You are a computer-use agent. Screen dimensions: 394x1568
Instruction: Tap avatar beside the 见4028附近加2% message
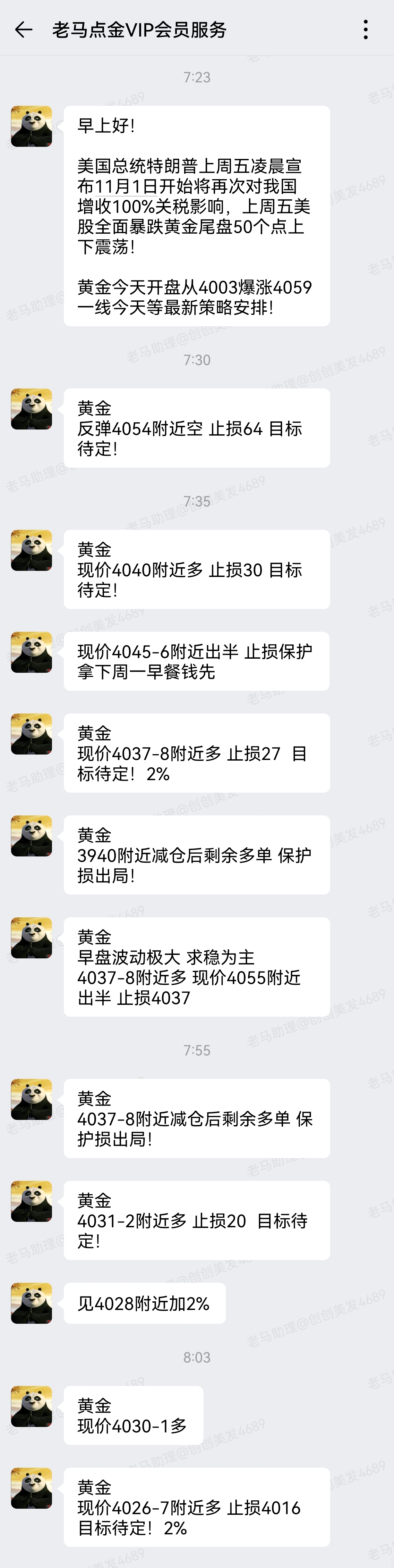tap(31, 1303)
